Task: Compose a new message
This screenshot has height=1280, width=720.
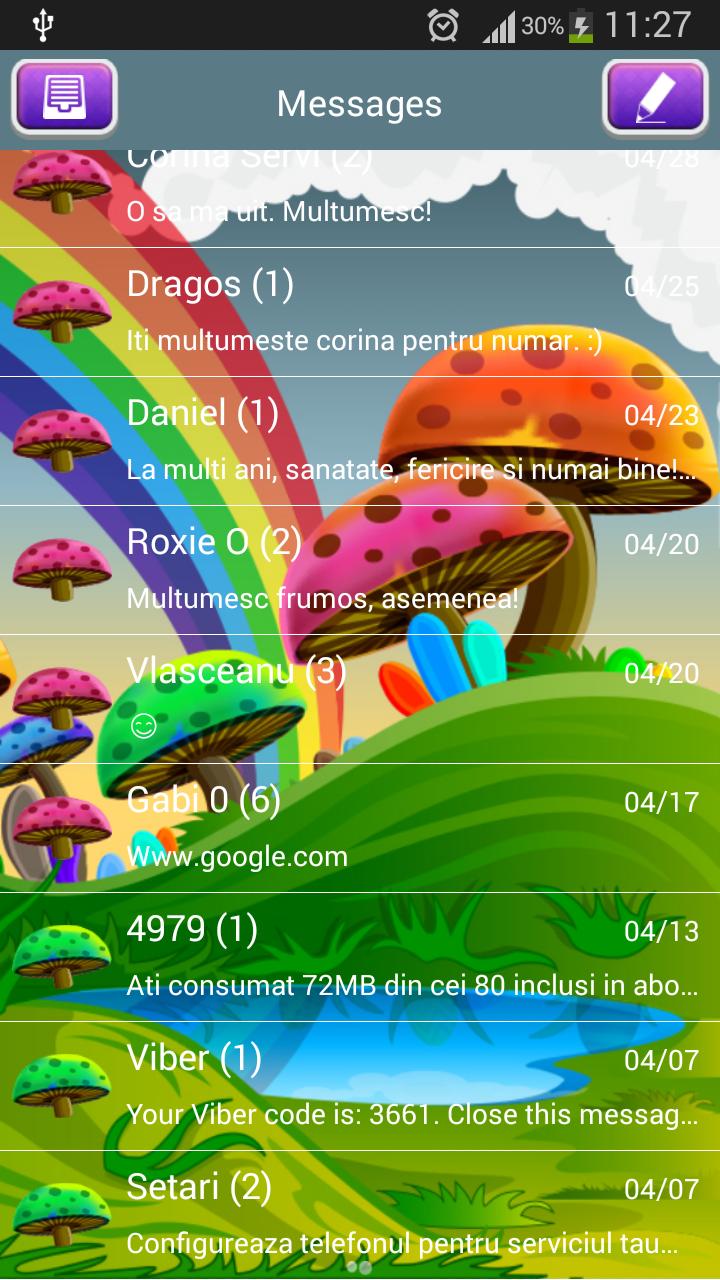Action: click(655, 99)
